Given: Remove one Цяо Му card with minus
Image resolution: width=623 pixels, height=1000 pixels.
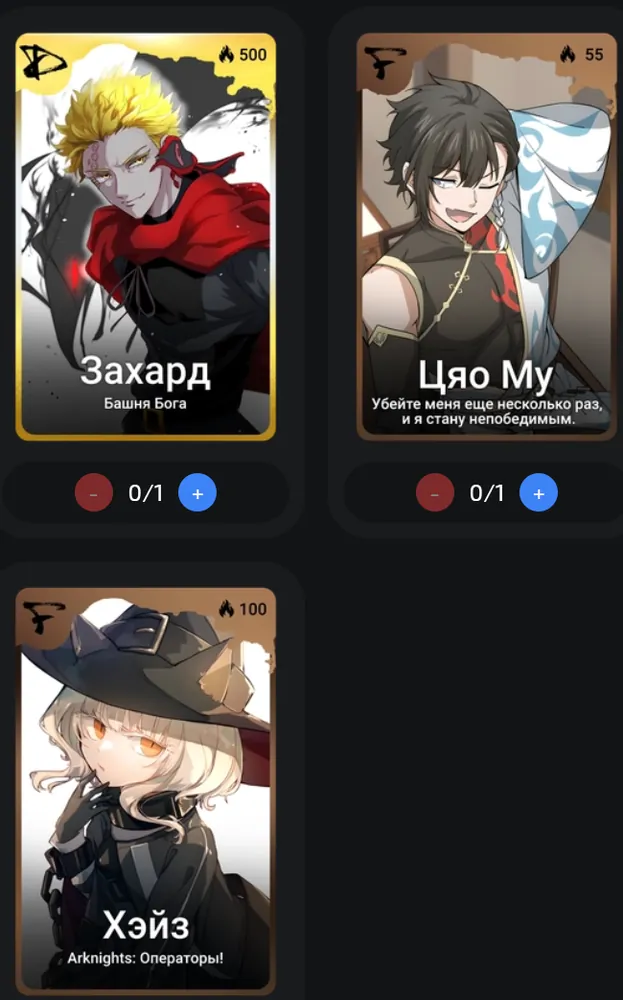Looking at the screenshot, I should pyautogui.click(x=435, y=493).
